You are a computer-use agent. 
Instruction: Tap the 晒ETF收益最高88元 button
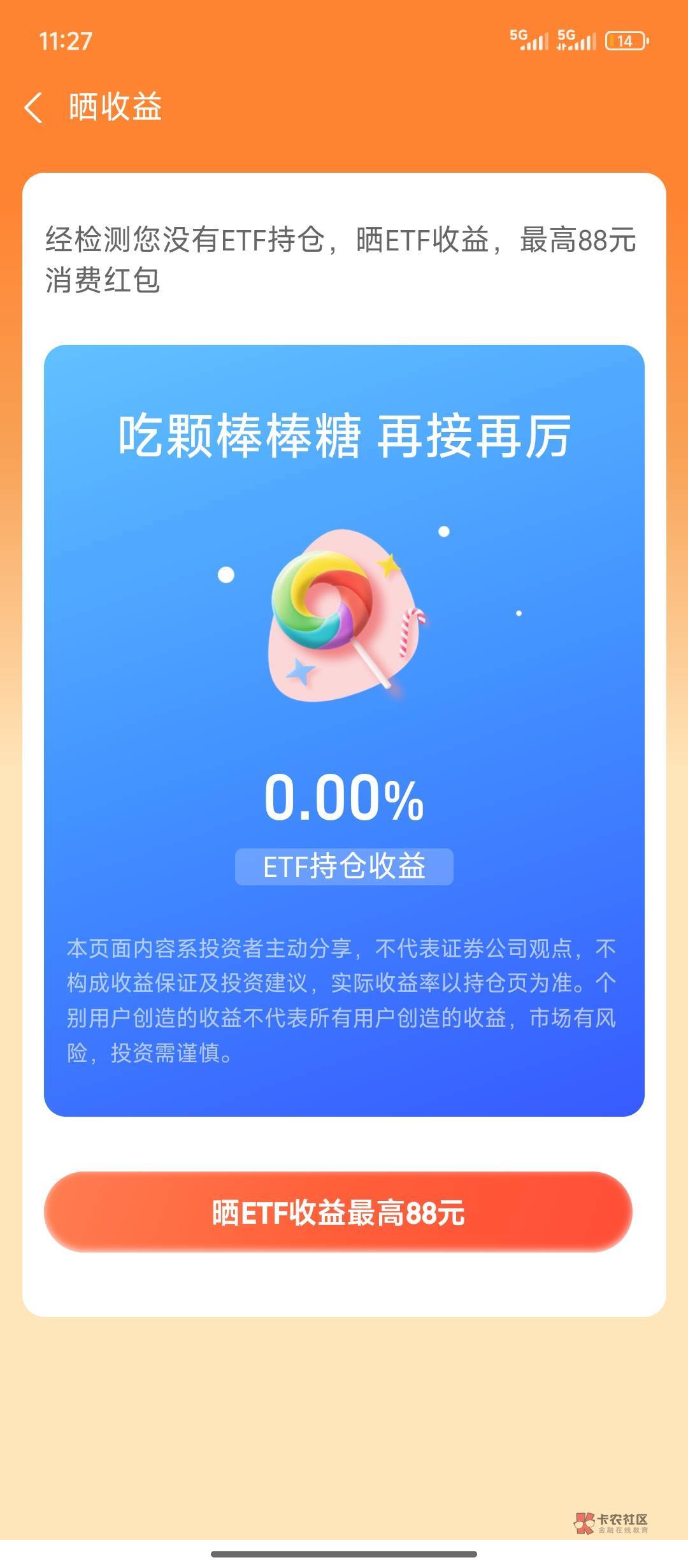point(338,1212)
